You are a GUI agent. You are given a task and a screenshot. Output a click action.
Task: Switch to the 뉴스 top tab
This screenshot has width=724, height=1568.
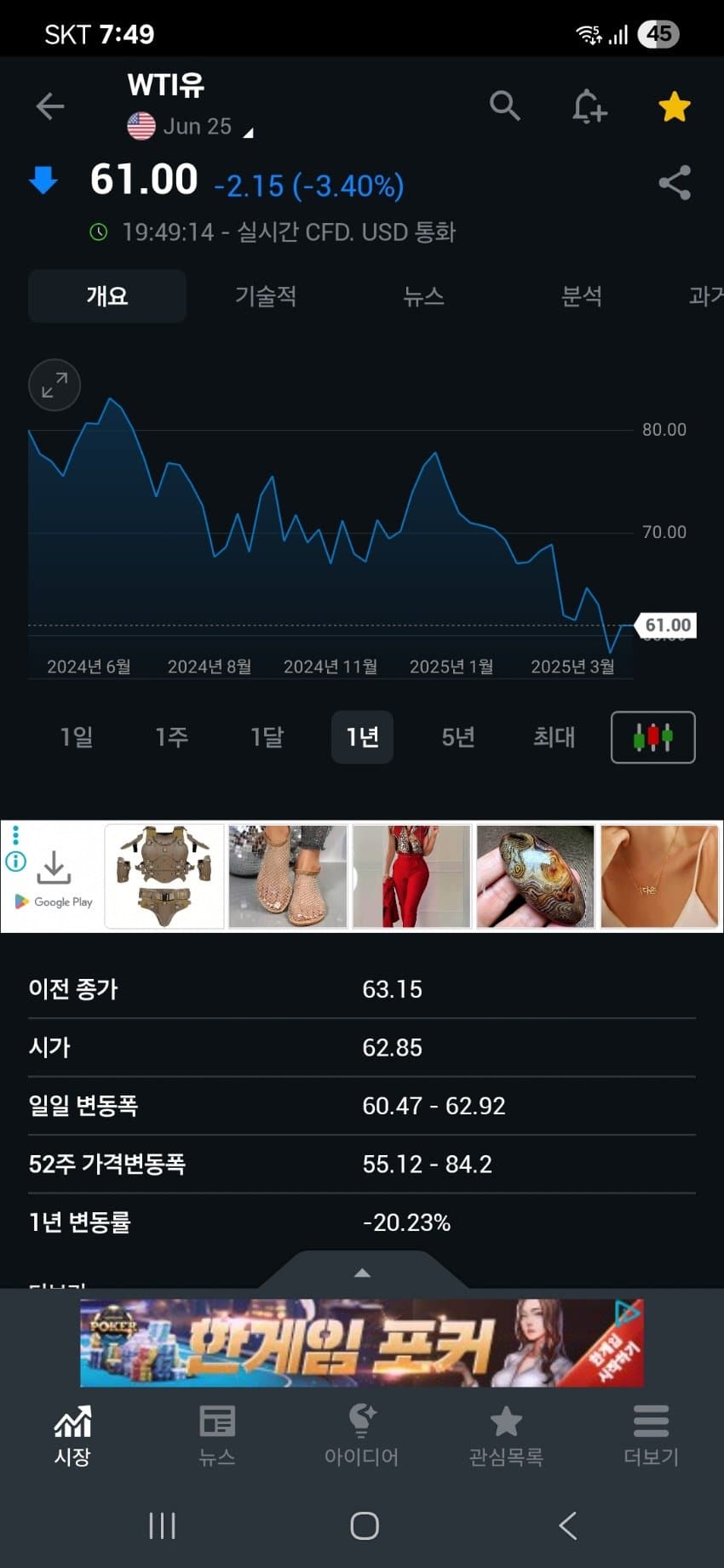coord(423,296)
